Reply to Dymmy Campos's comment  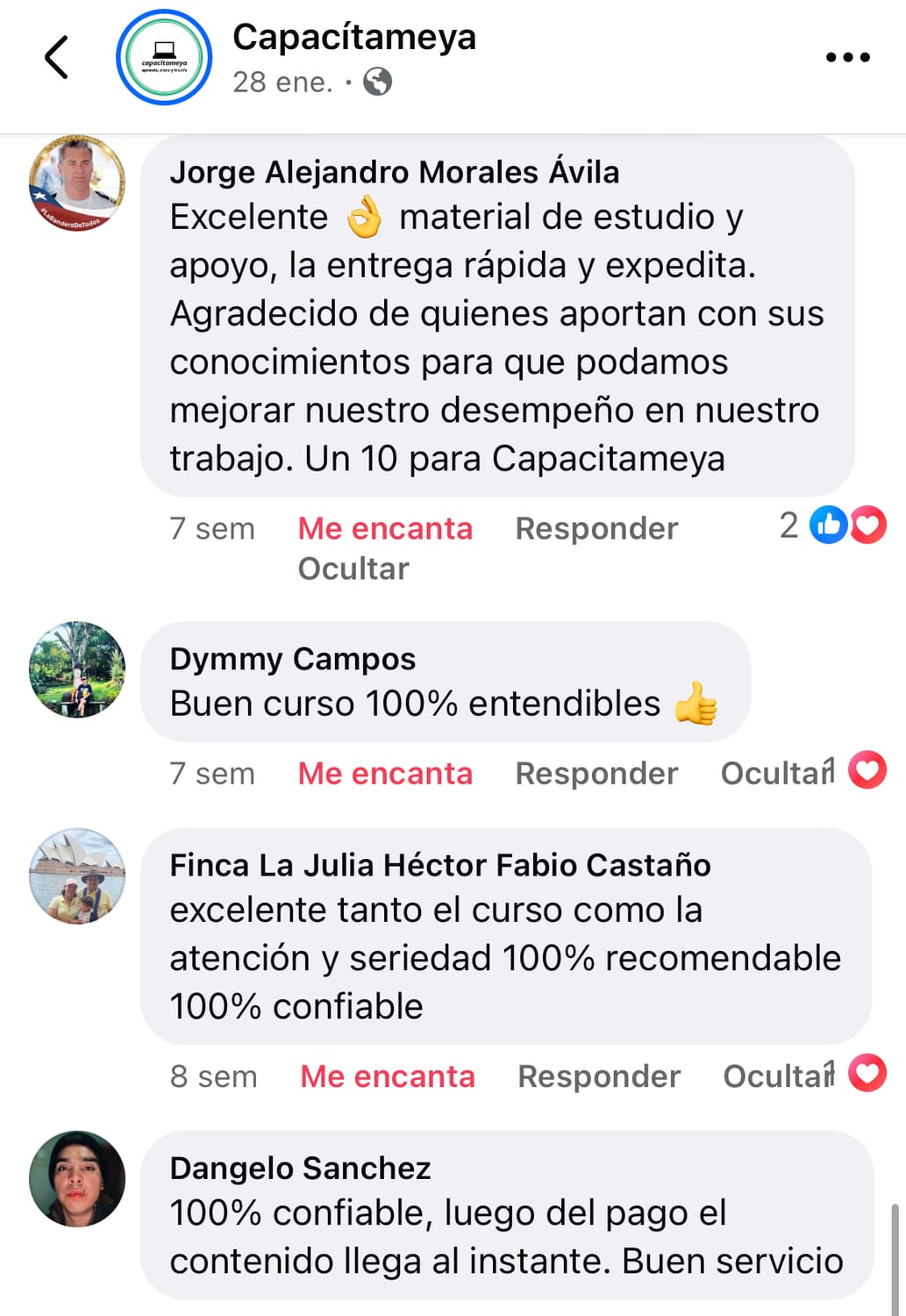(596, 774)
